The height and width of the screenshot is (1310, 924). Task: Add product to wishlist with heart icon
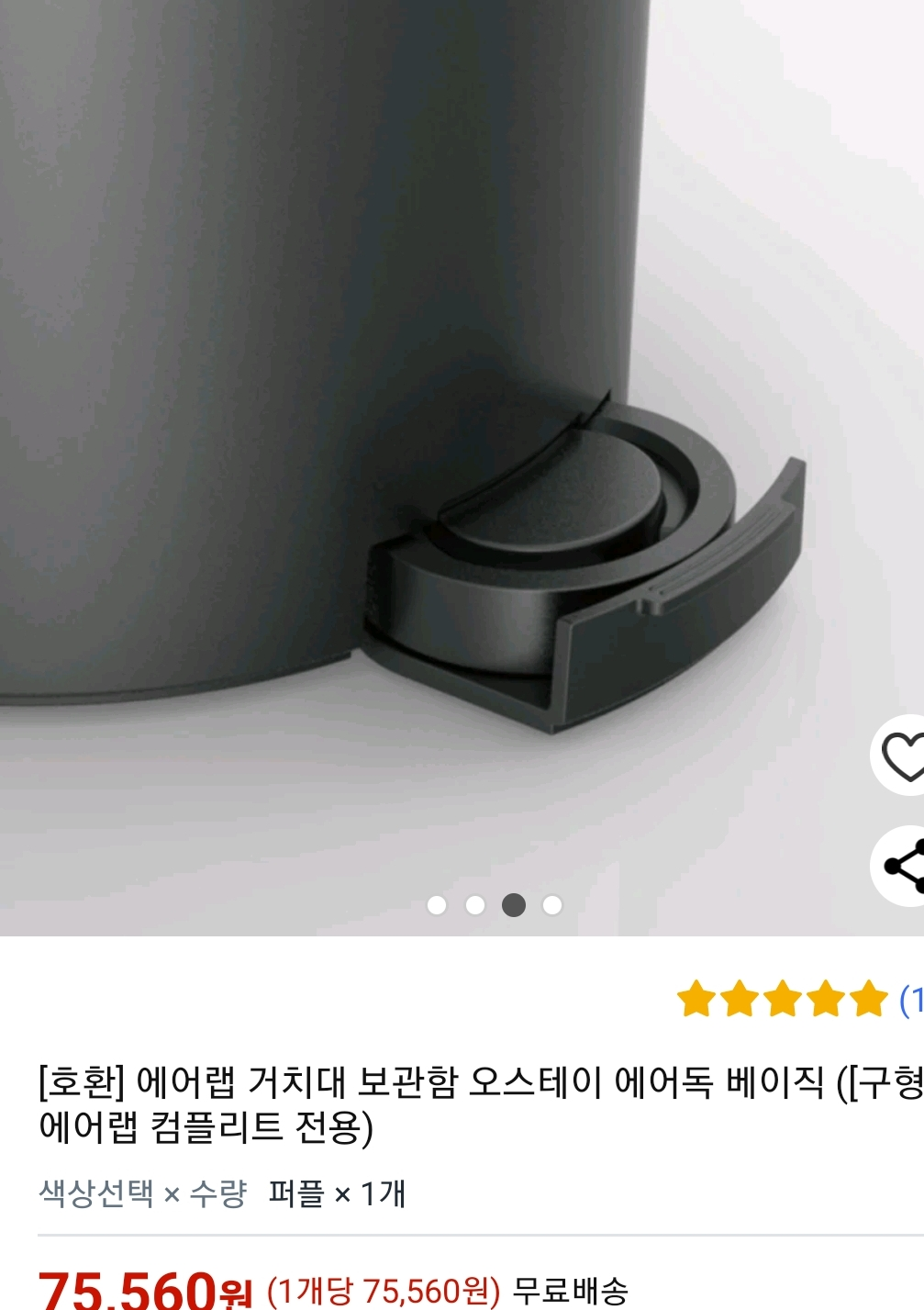[x=901, y=756]
